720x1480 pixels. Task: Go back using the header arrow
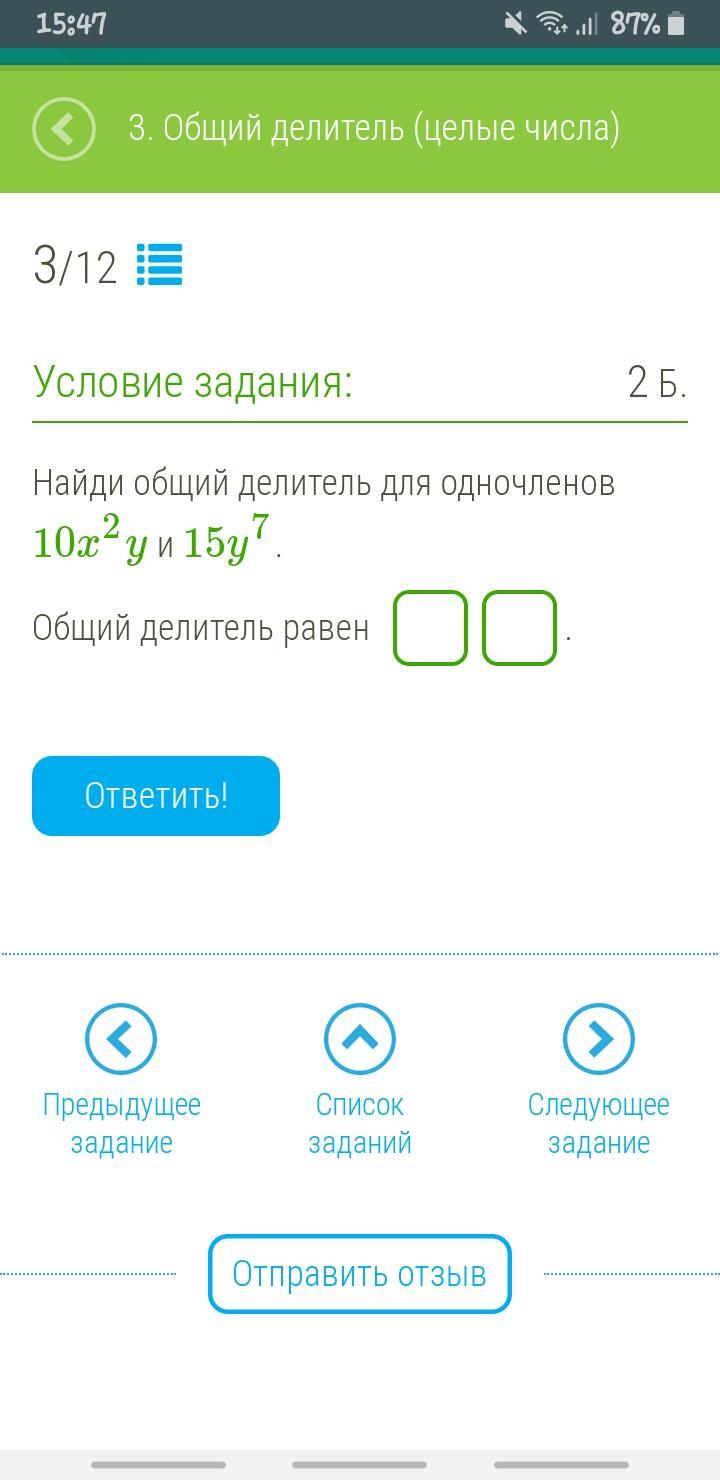(x=64, y=129)
